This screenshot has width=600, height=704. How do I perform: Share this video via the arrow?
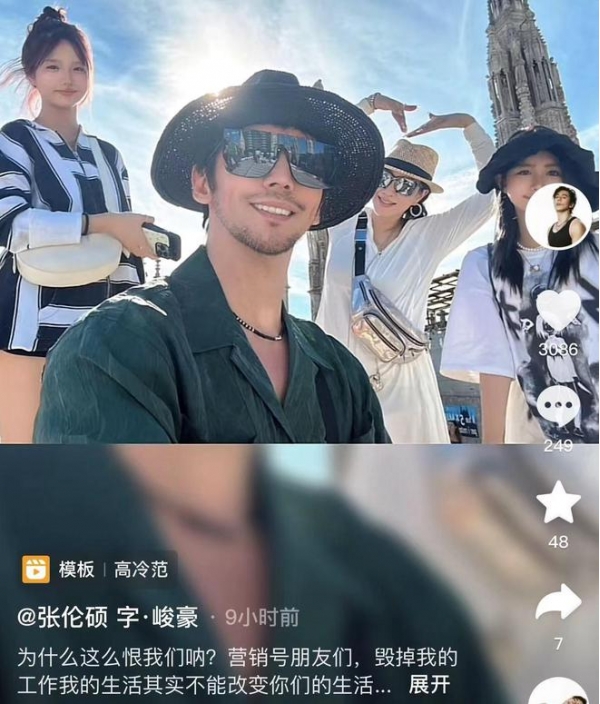tap(558, 602)
